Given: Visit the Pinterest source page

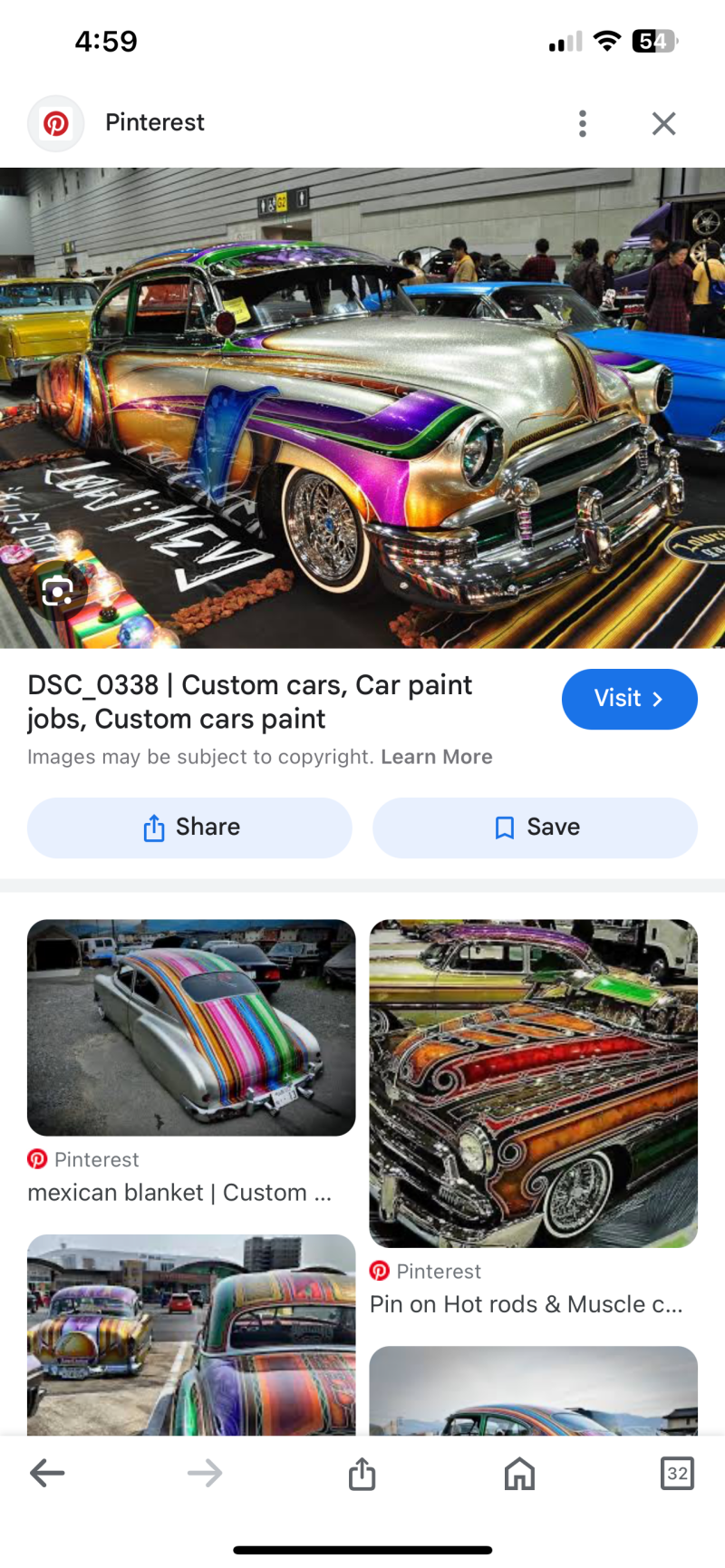Looking at the screenshot, I should 629,699.
